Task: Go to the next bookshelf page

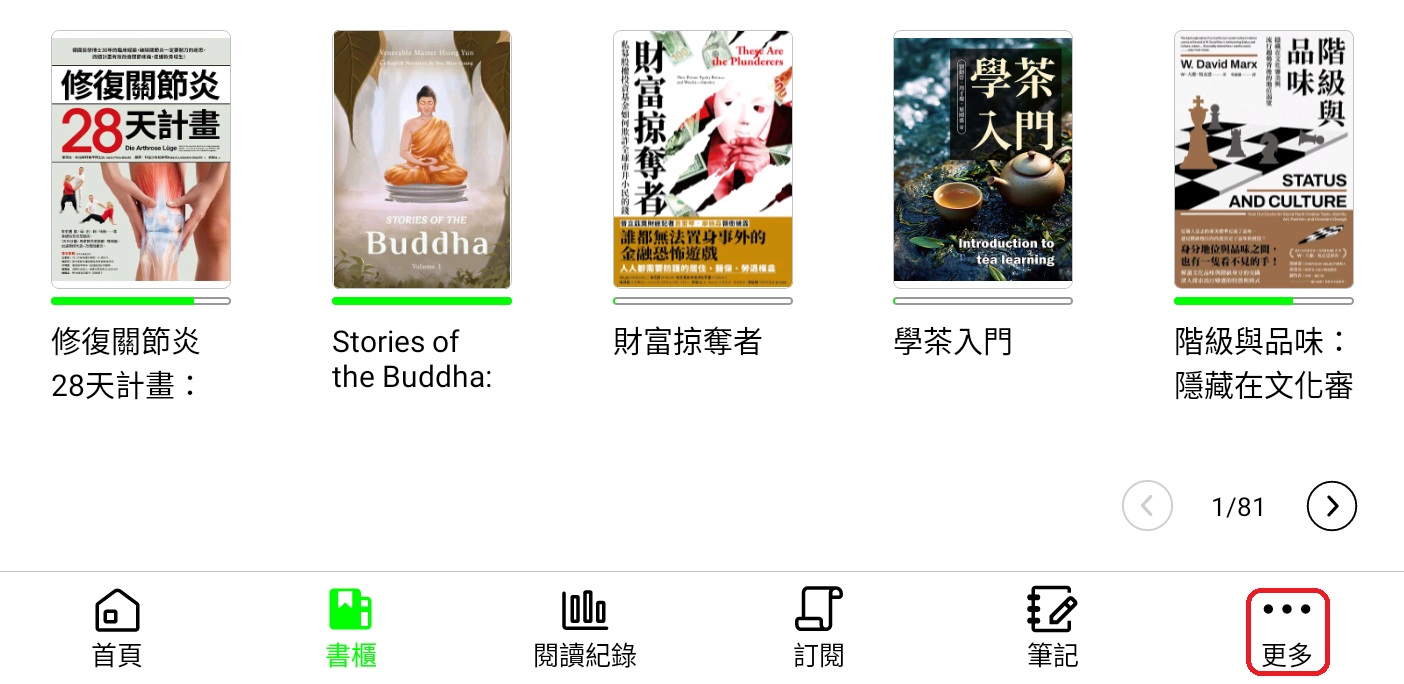Action: click(x=1332, y=506)
